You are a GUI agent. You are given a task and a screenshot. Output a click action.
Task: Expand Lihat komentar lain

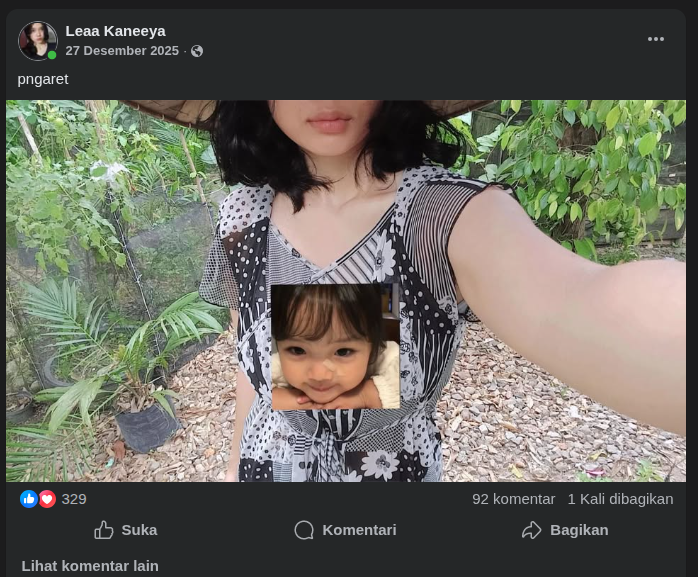click(x=90, y=566)
